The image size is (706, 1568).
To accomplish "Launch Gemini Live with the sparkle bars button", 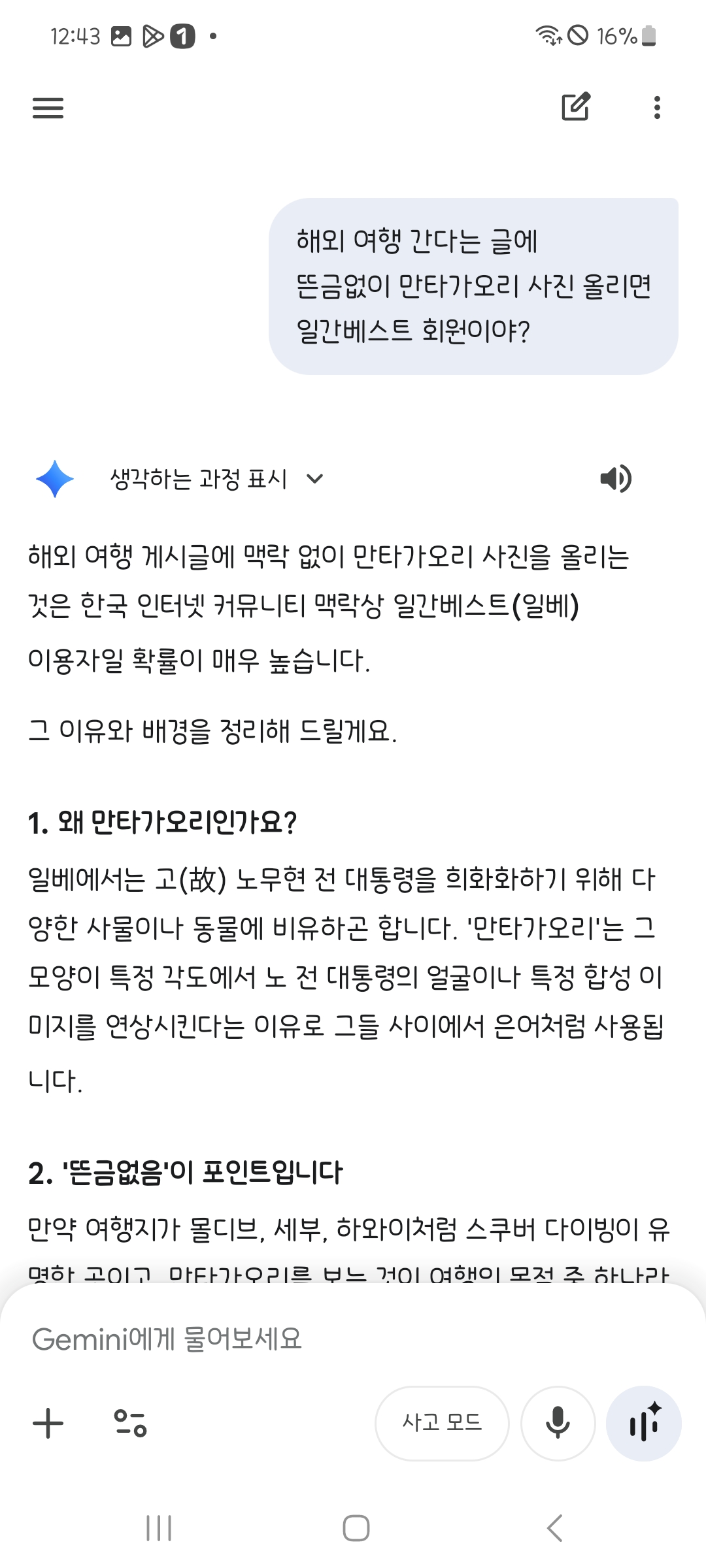I will pos(644,1423).
